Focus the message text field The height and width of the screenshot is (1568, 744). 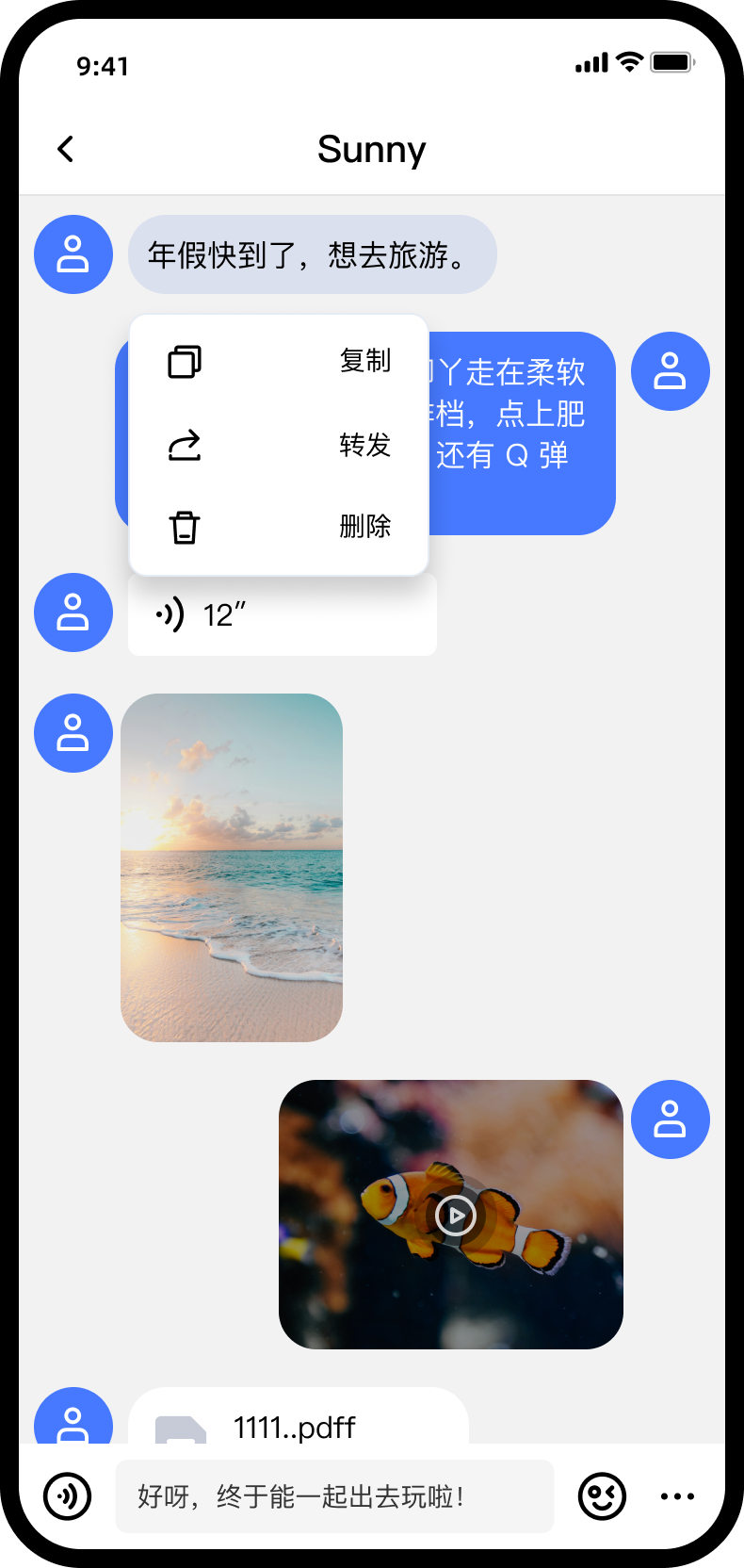click(334, 1495)
